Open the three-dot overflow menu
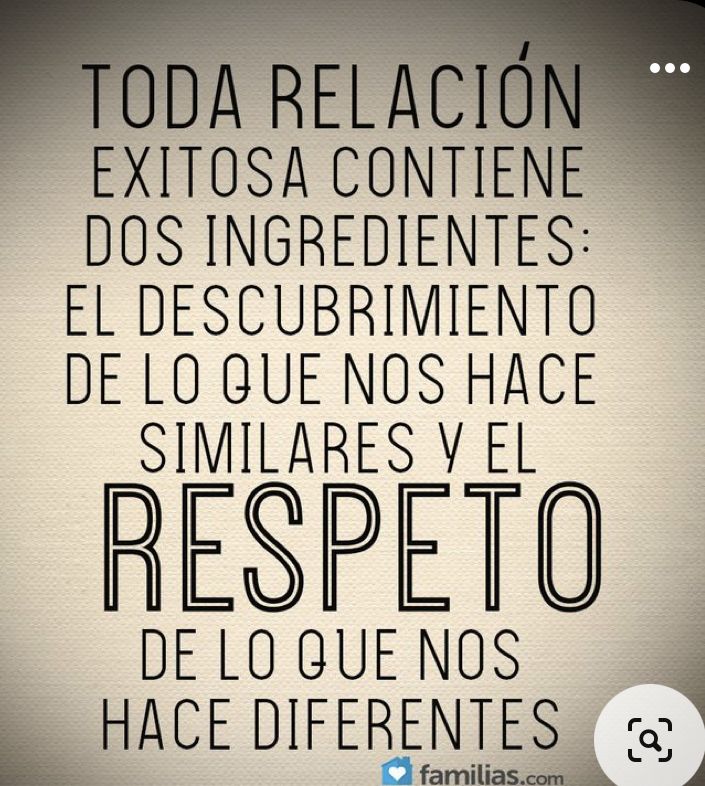The width and height of the screenshot is (705, 786). 669,68
